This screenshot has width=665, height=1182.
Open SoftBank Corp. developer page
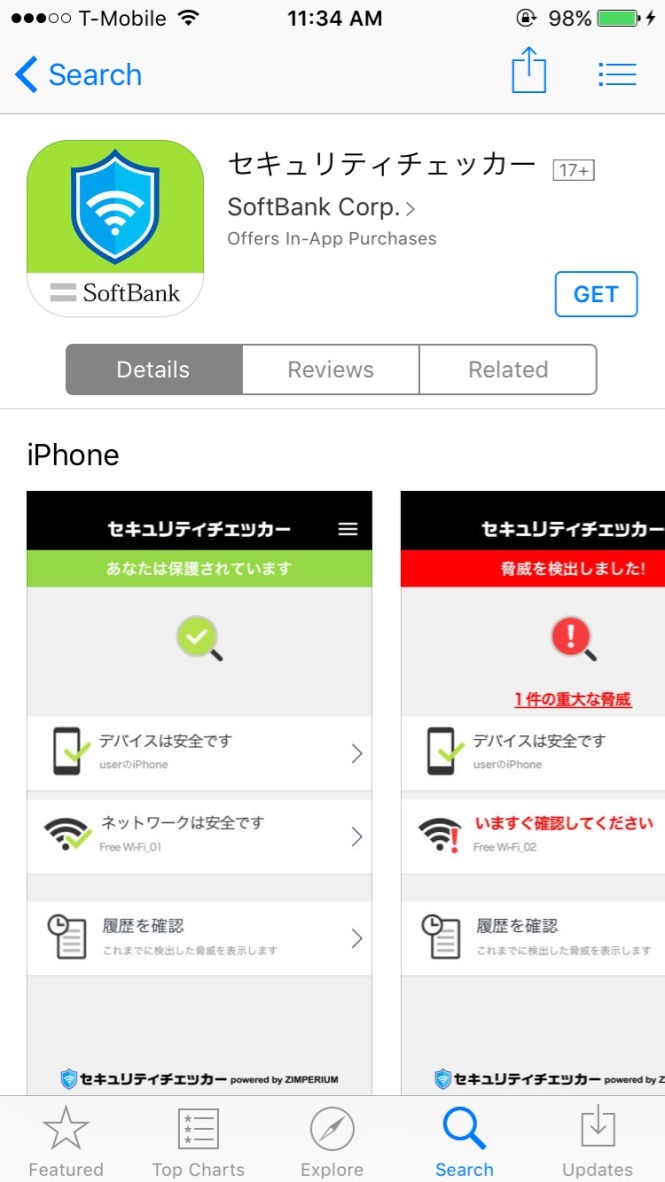tap(321, 206)
